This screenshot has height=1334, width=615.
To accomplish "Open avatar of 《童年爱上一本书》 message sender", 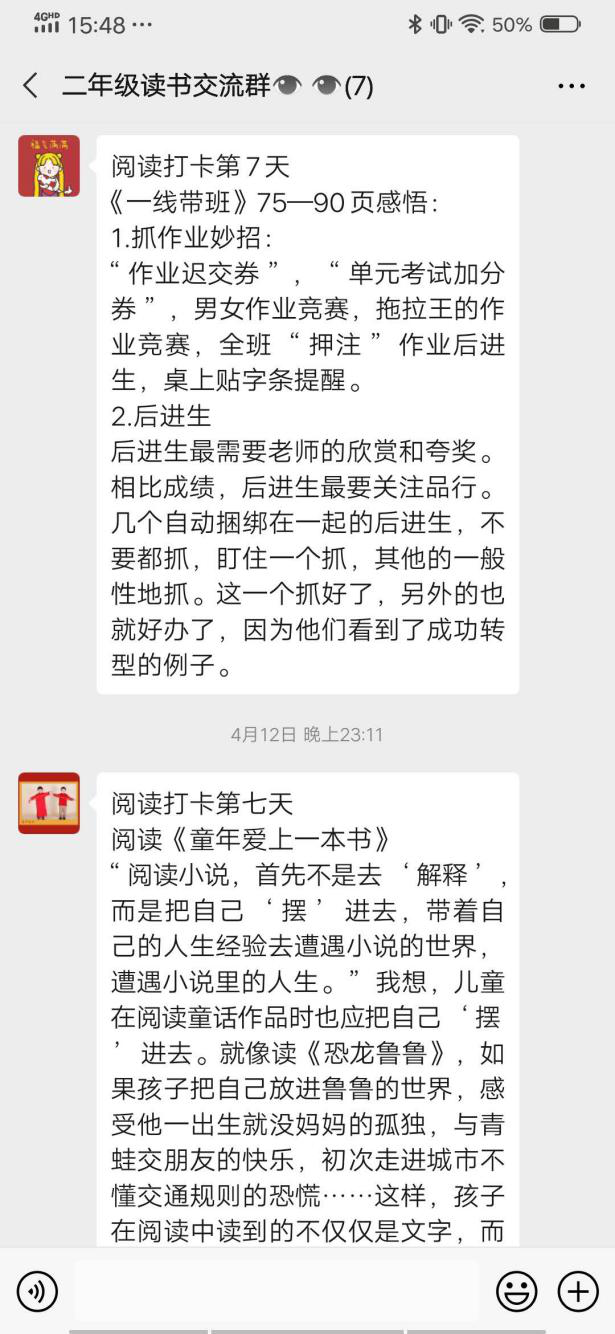I will pyautogui.click(x=49, y=803).
